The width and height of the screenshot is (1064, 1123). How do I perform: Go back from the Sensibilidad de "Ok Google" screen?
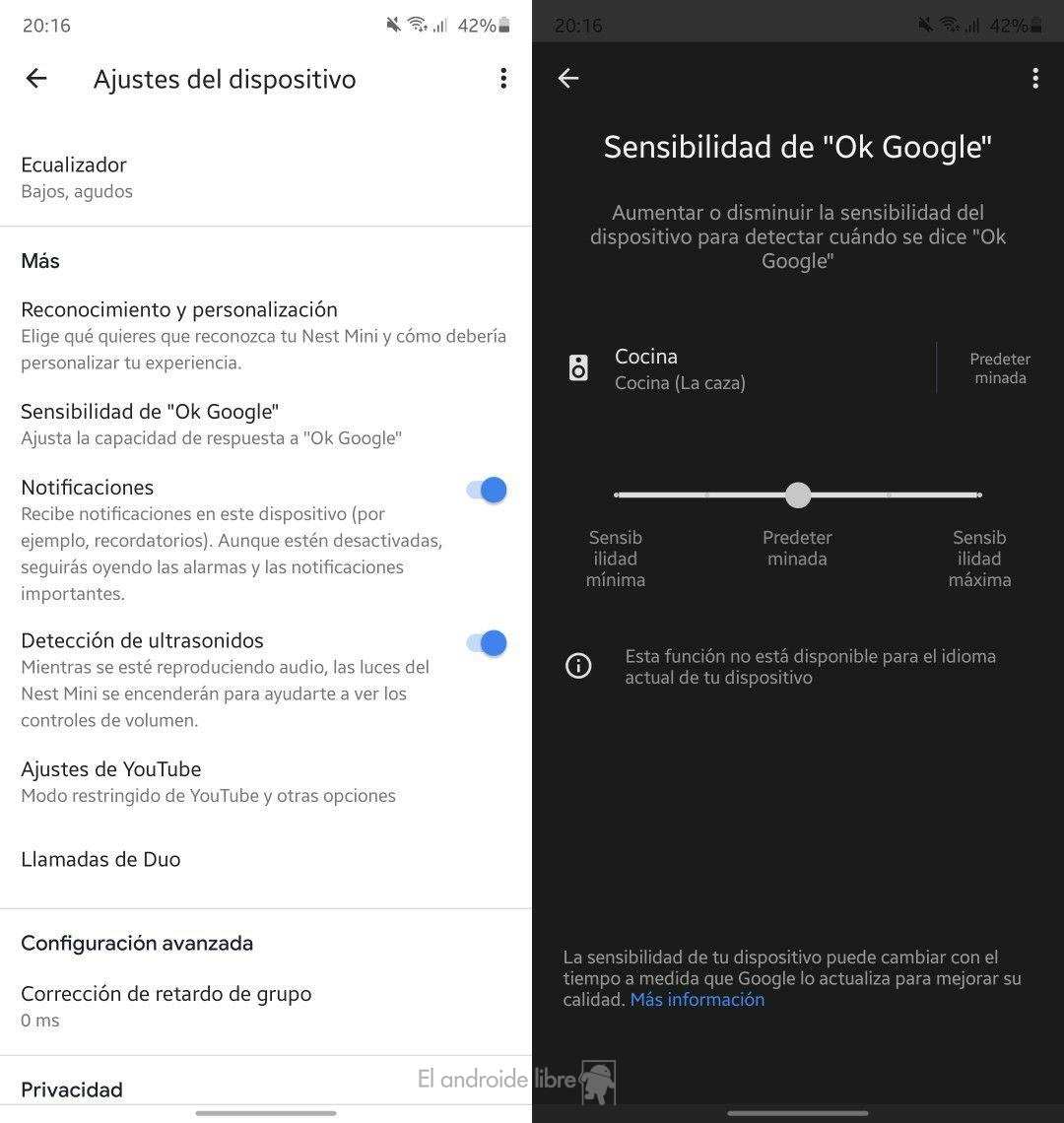[568, 79]
